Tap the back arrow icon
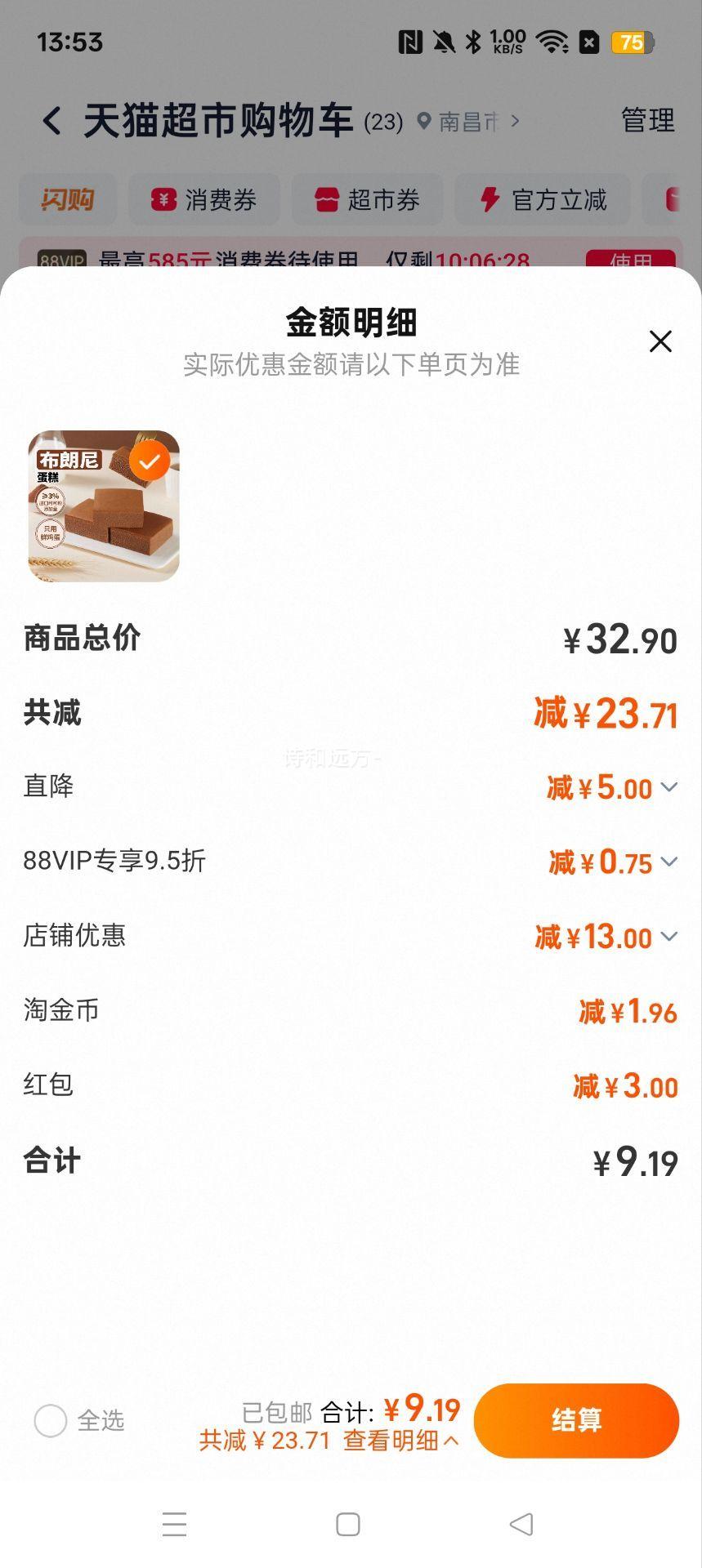 (x=52, y=121)
